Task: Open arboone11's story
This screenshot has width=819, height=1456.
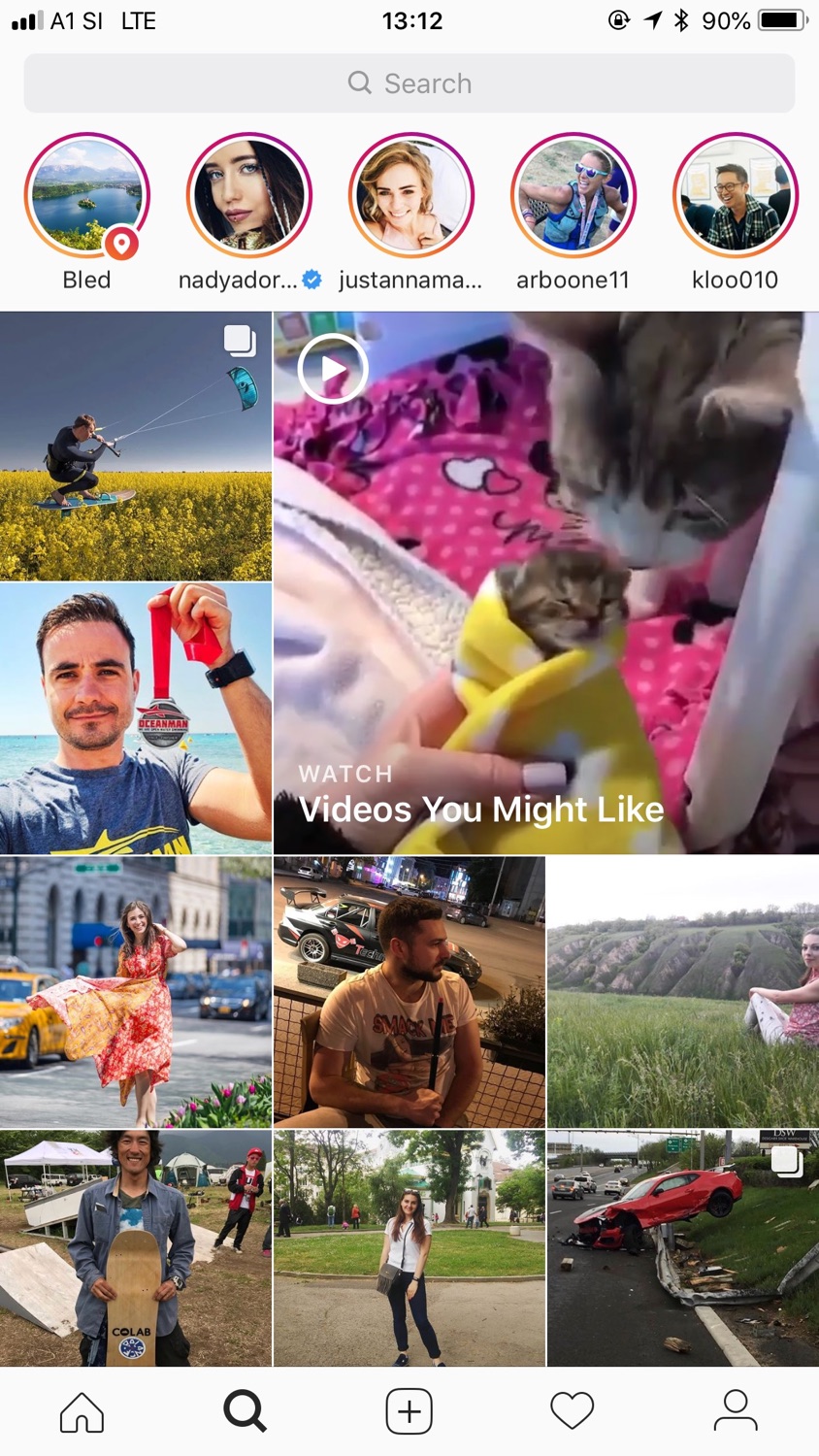Action: (x=573, y=197)
